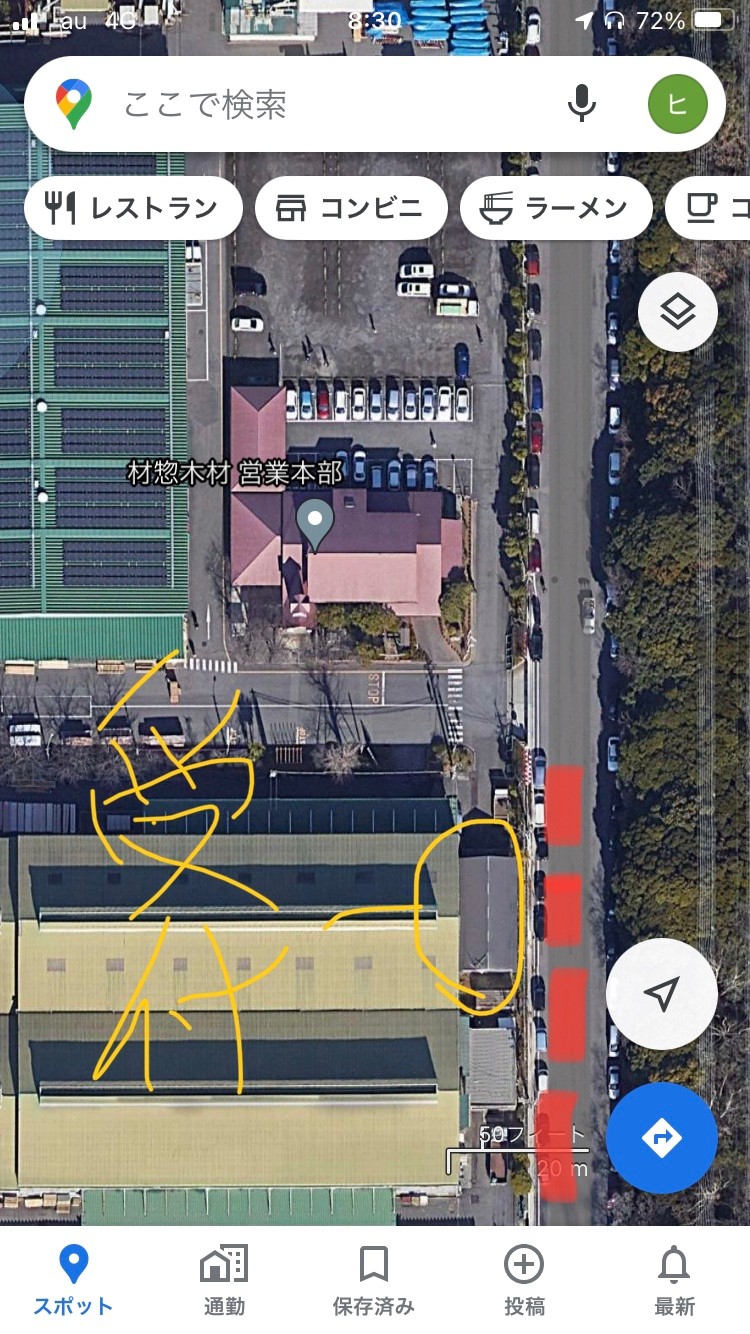The height and width of the screenshot is (1334, 750).
Task: Select the コンビニ filter chip
Action: pyautogui.click(x=351, y=208)
